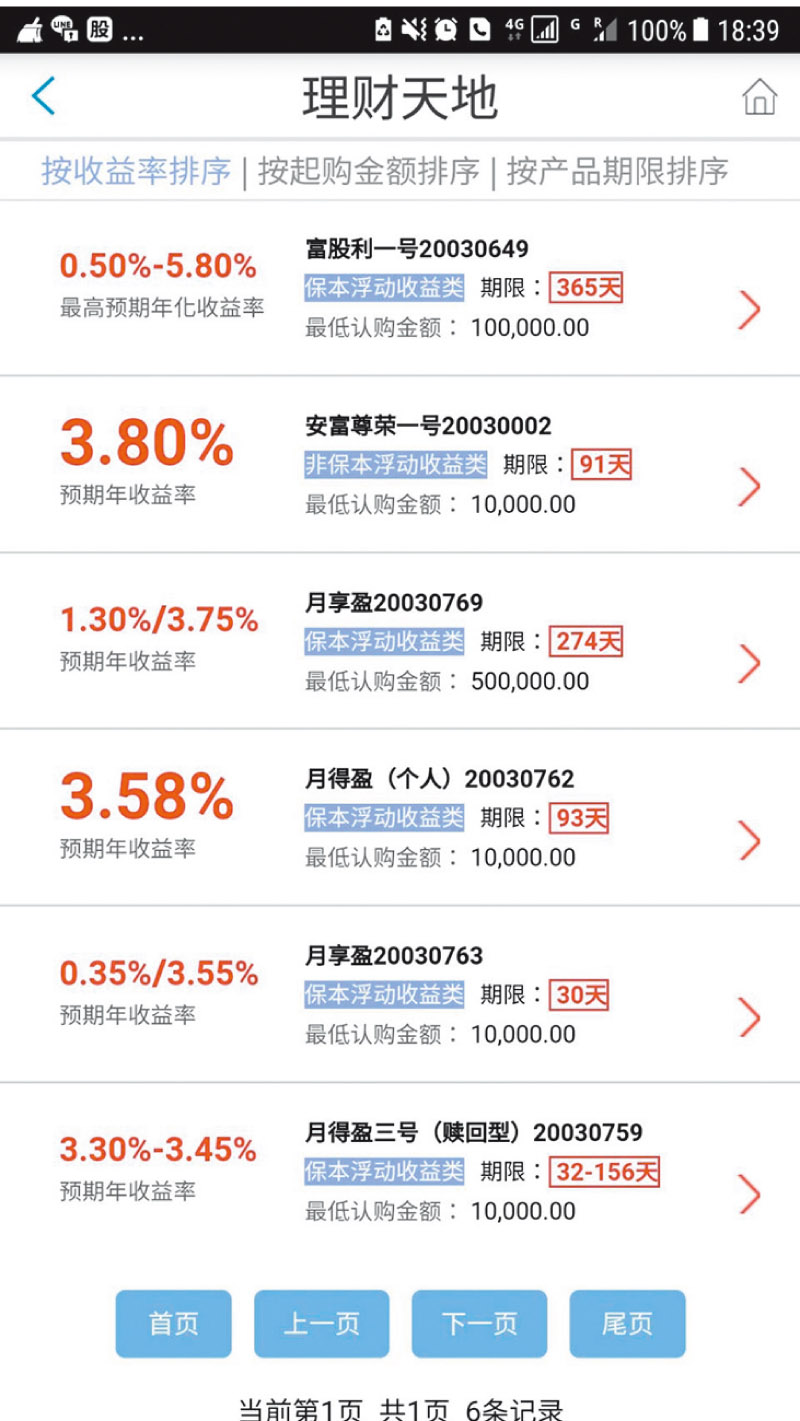Tap the alarm clock icon in status bar
Viewport: 800px width, 1421px height.
click(444, 30)
